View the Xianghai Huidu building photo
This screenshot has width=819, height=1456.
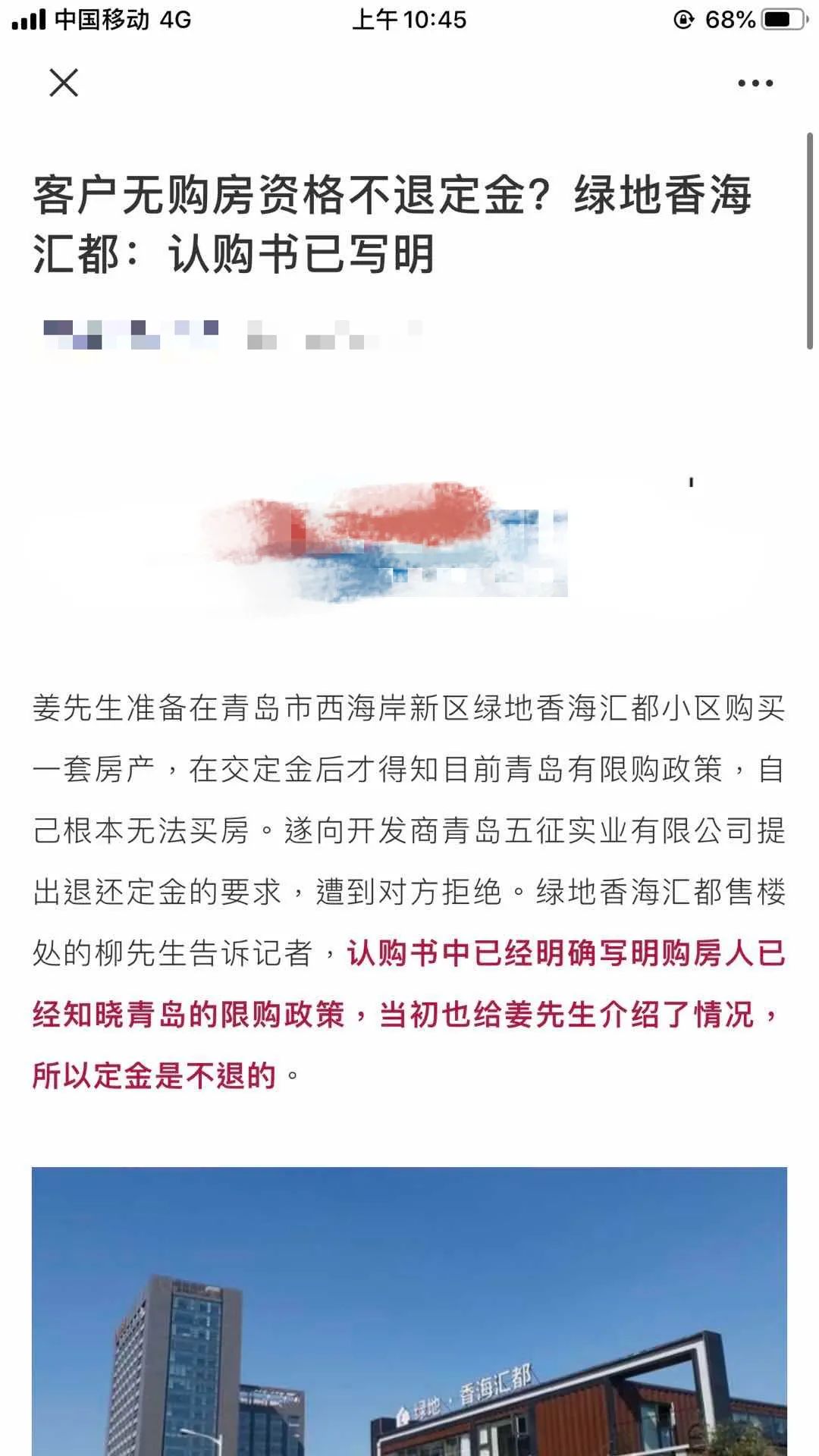[x=409, y=1310]
